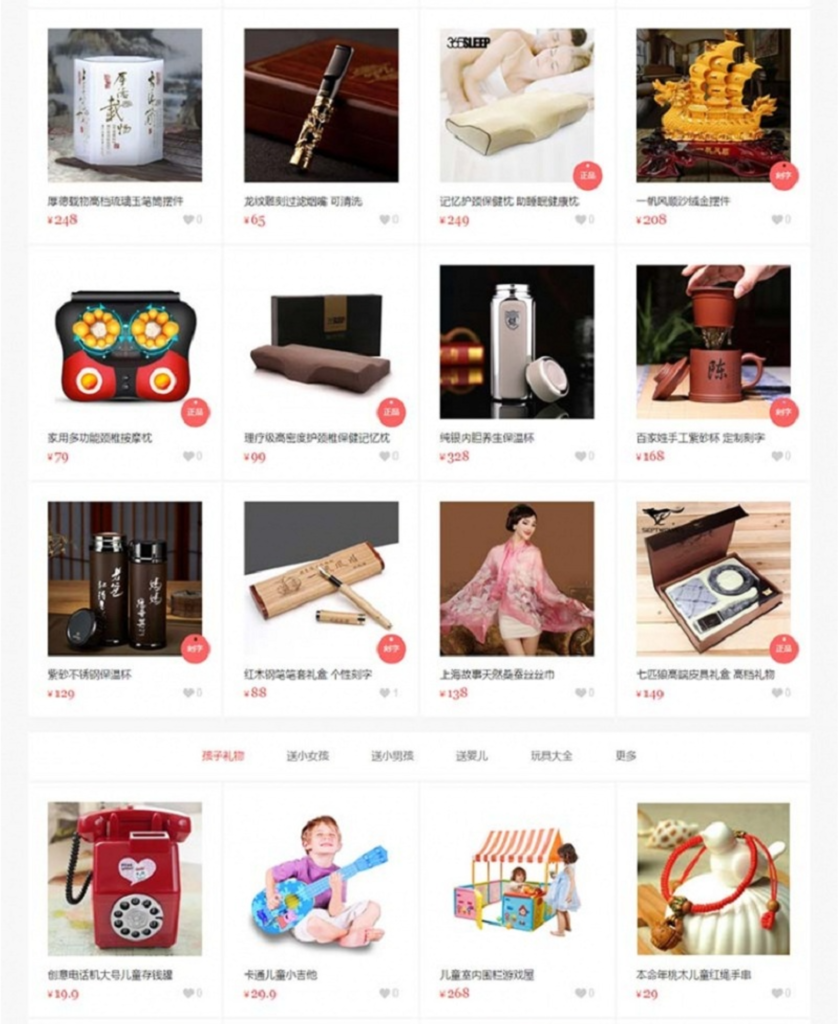Open the 紫砂不锈钢保温杯 product

tap(124, 578)
